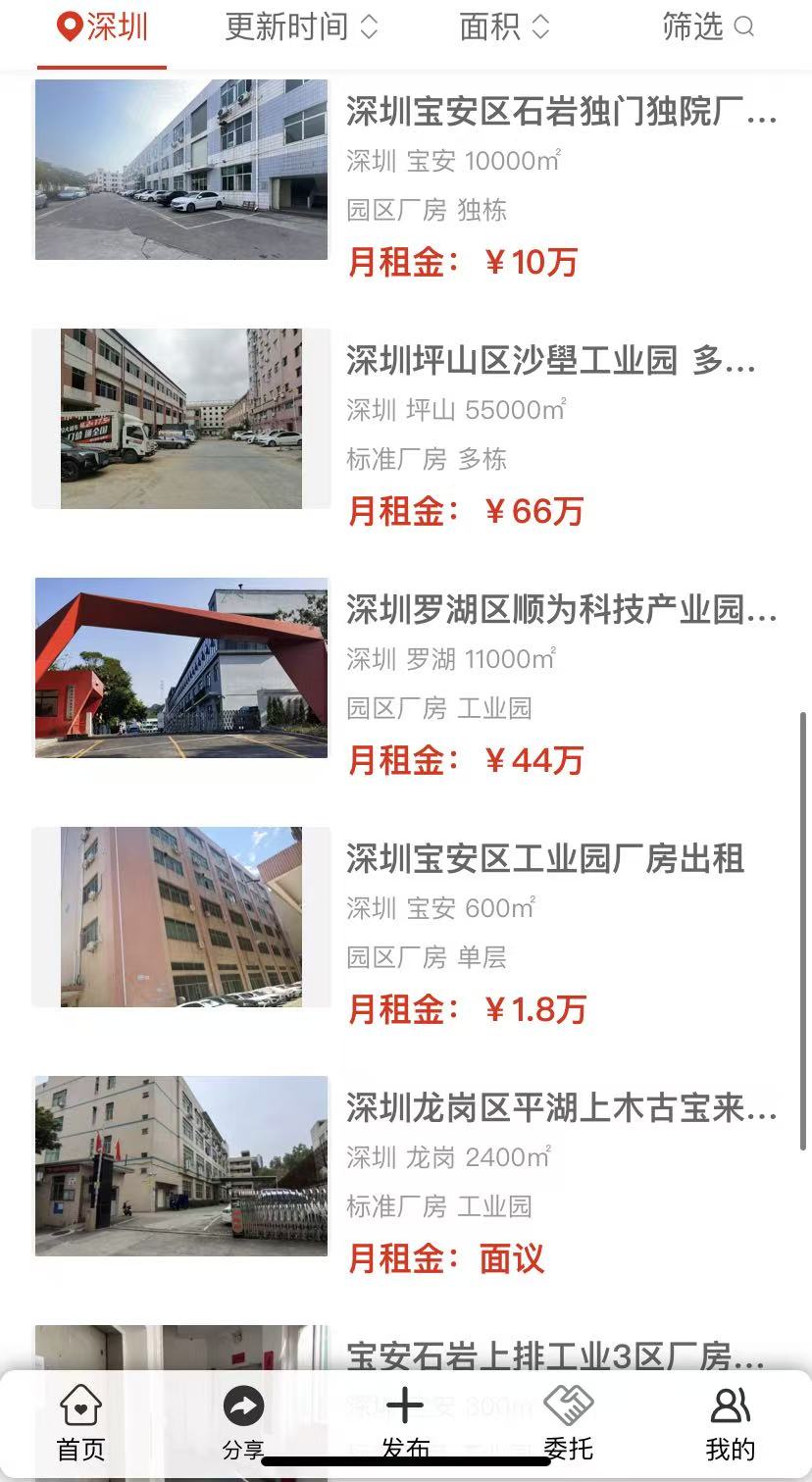This screenshot has height=1482, width=812.
Task: Open 深圳宝安区石岩独门独院厂 listing
Action: tap(561, 113)
